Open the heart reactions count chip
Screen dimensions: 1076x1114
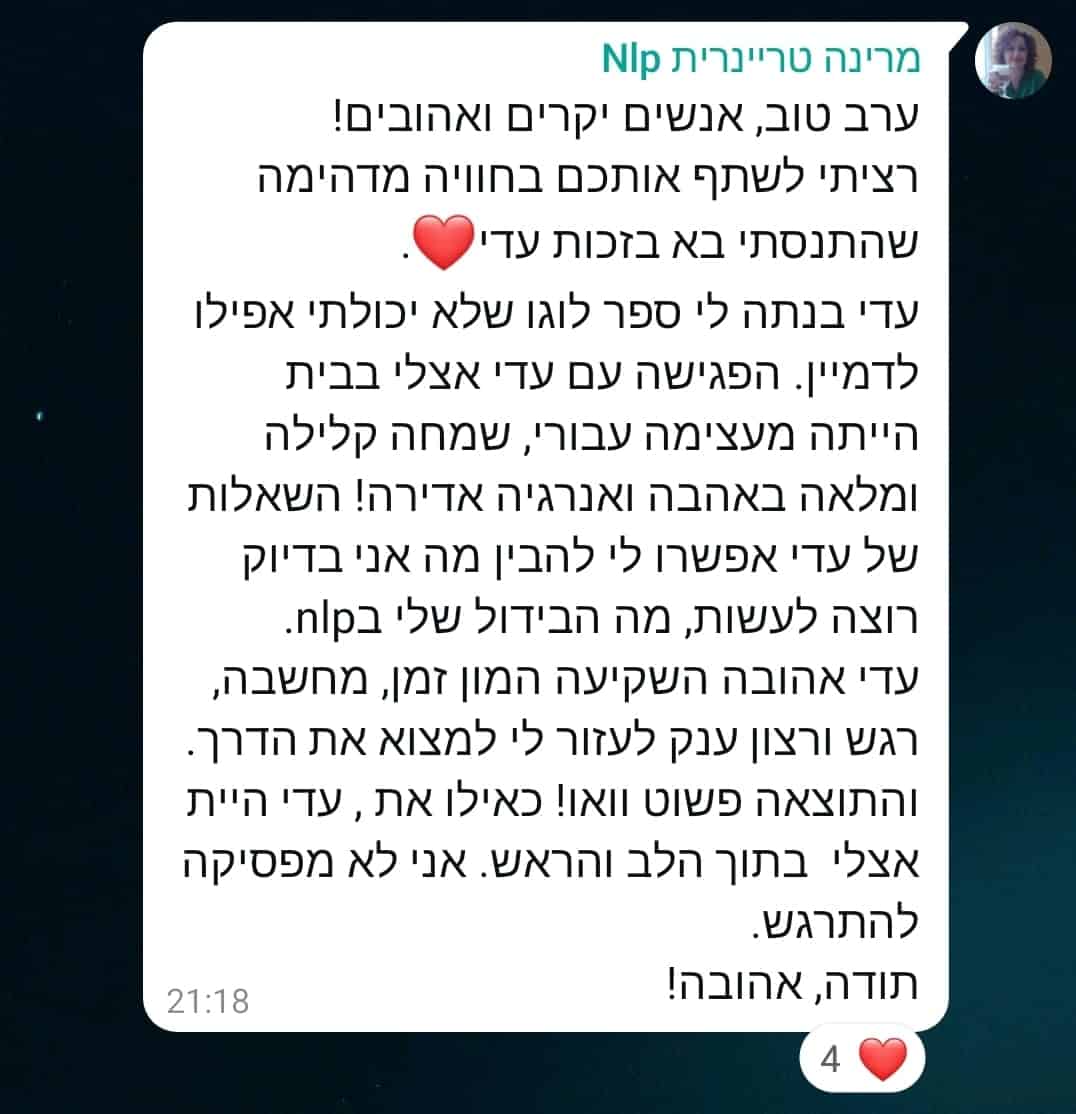click(x=862, y=1060)
